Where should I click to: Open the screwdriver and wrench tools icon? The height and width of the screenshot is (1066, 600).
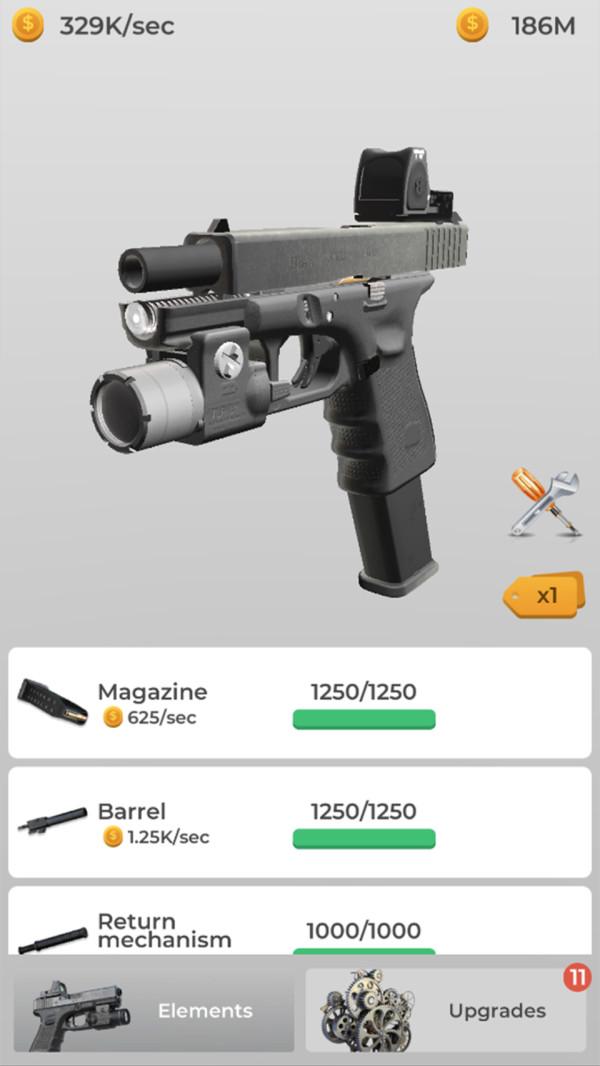click(545, 505)
